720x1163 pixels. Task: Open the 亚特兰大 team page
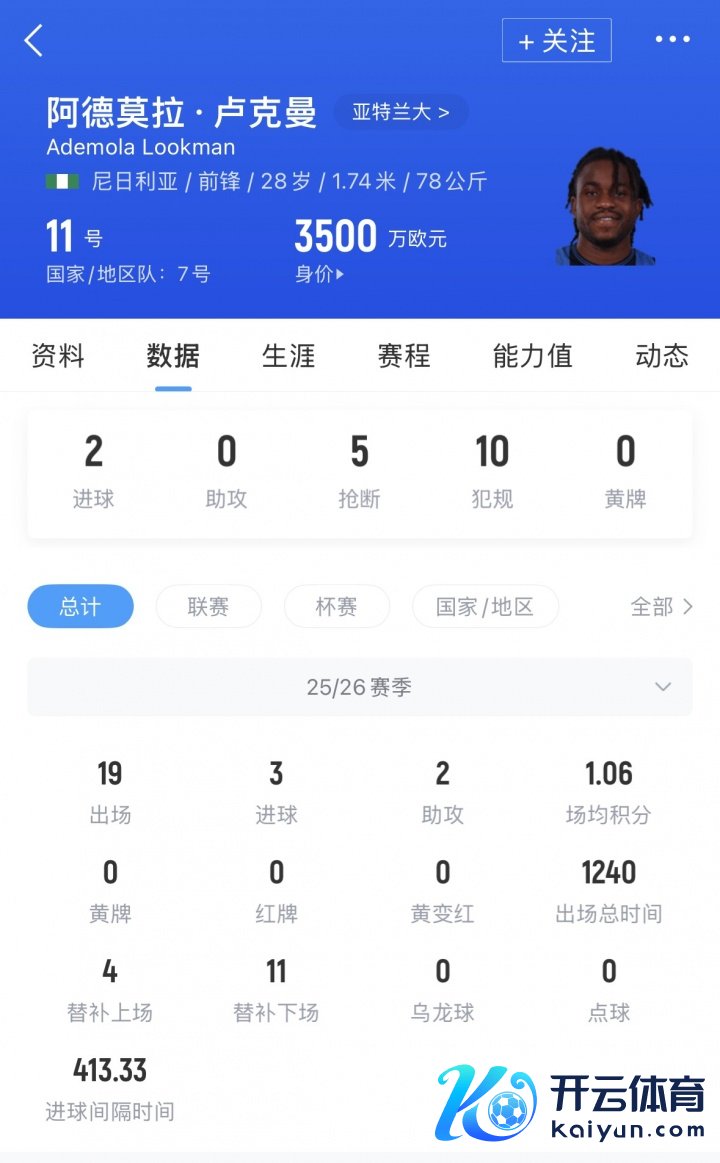400,112
